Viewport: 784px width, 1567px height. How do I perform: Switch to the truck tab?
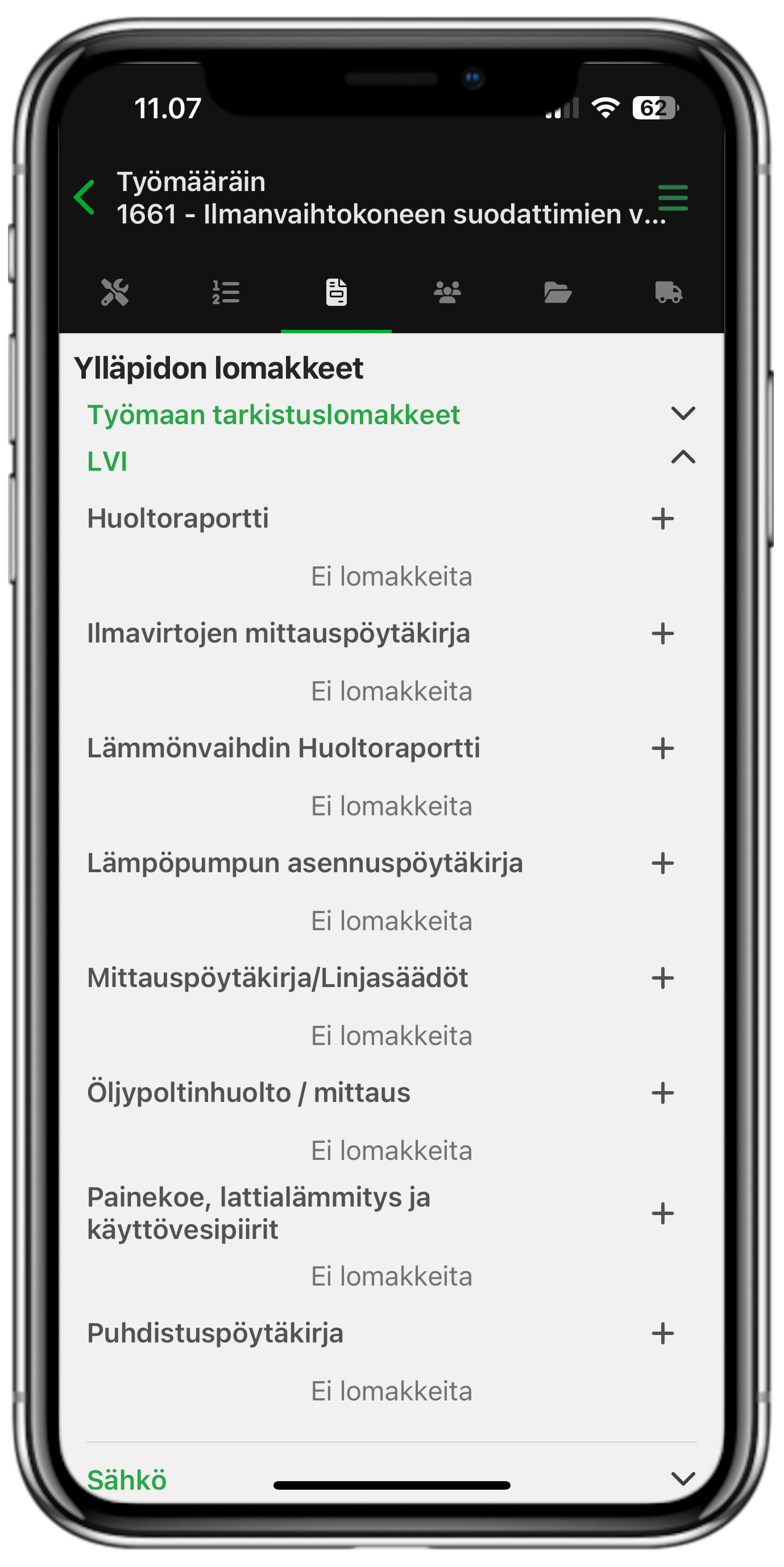668,293
